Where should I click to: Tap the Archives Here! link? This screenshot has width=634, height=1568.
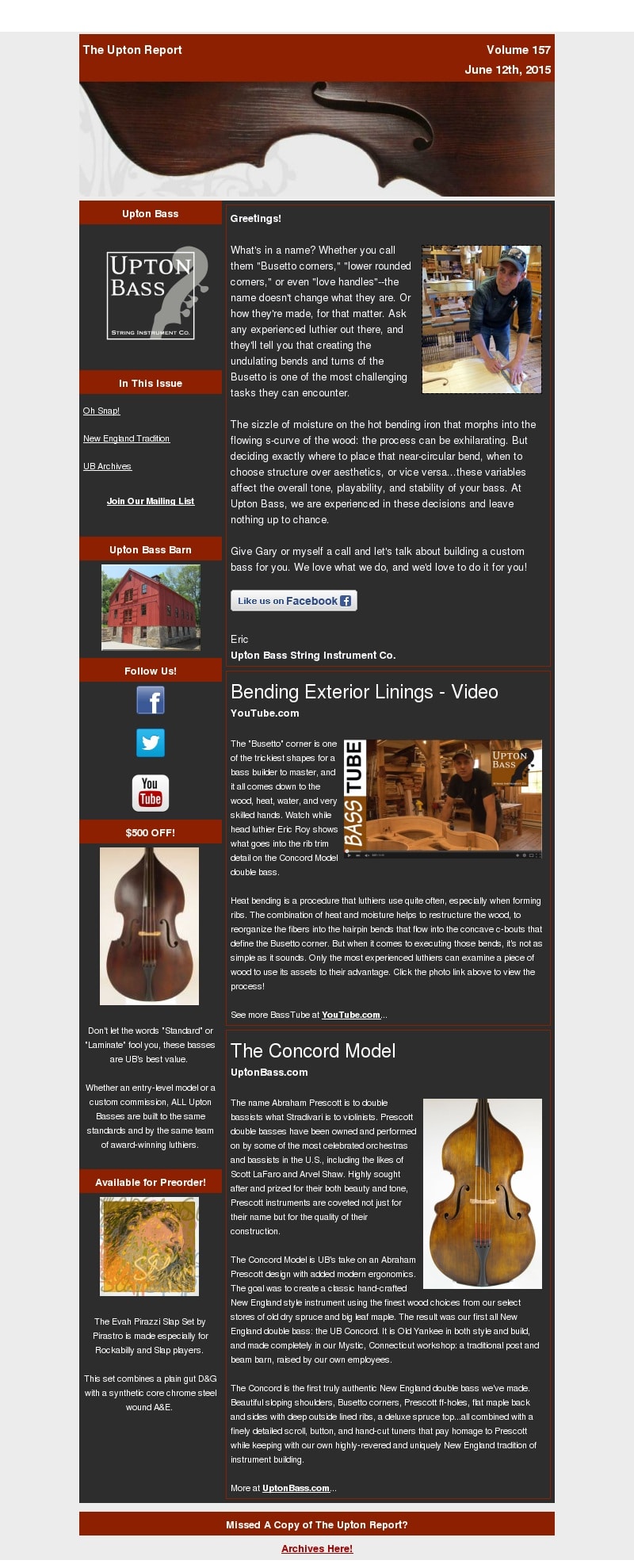(317, 1548)
